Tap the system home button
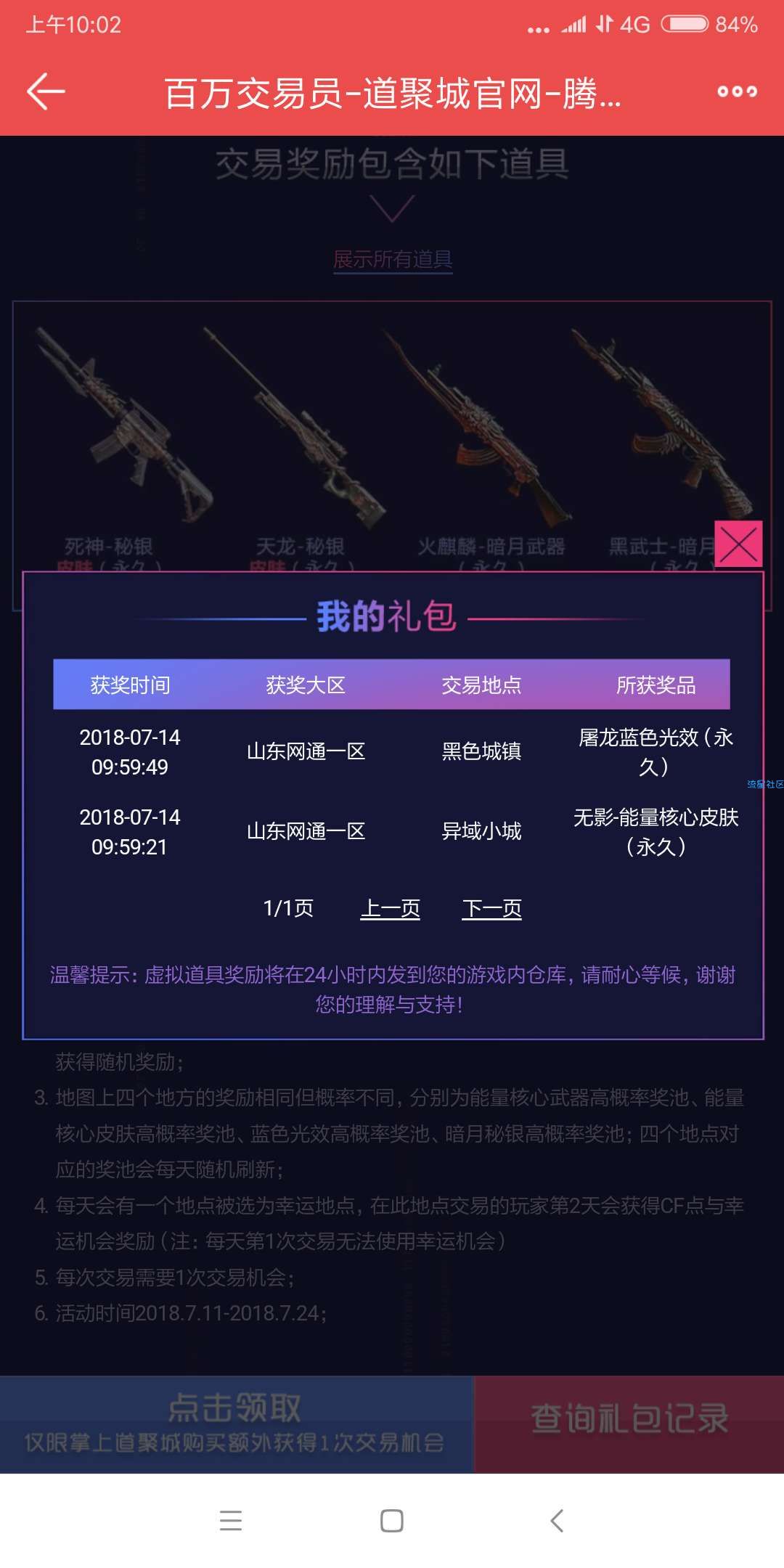Screen dimensions: 784x1568 (392, 1521)
